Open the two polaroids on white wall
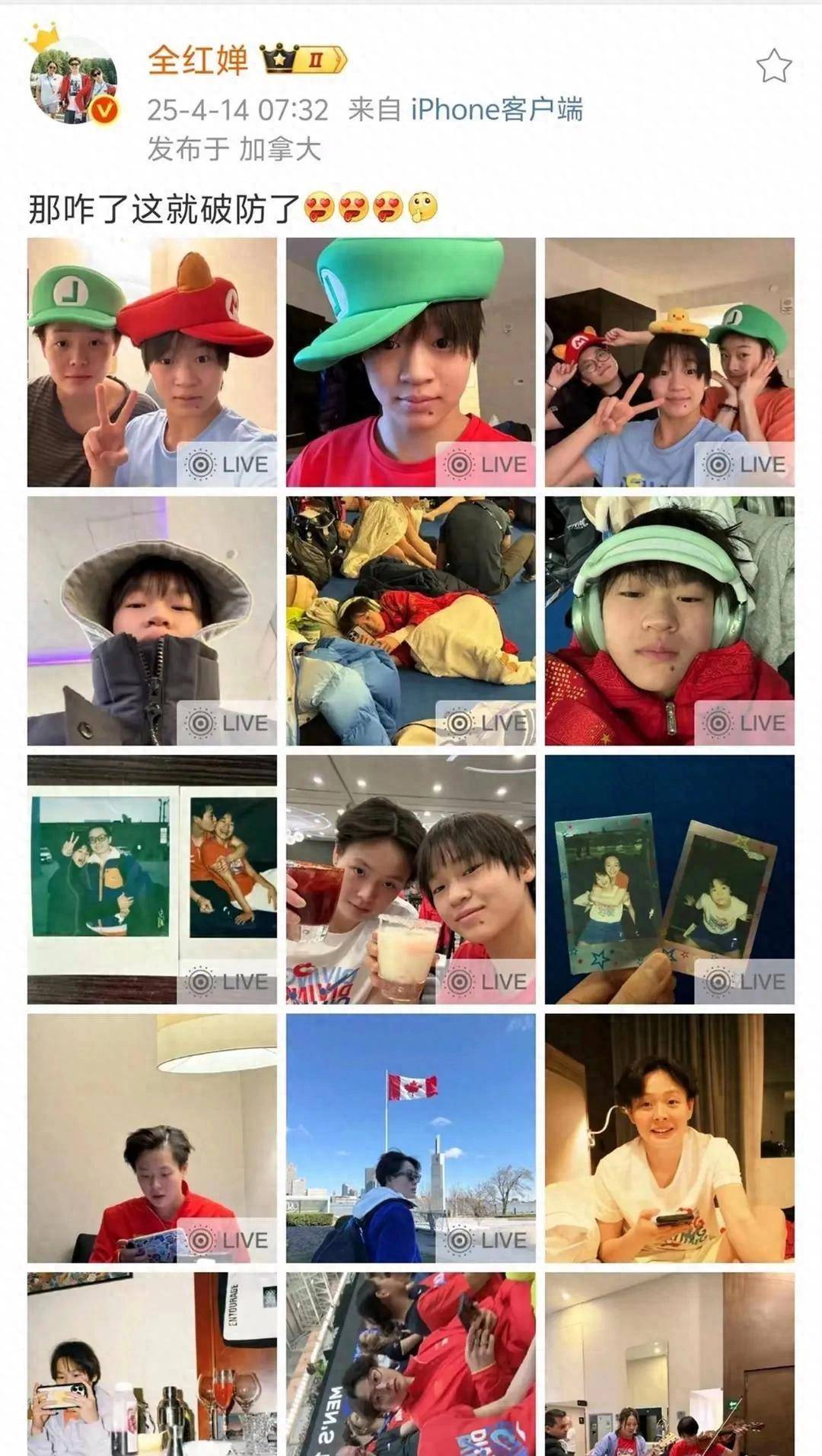Image resolution: width=822 pixels, height=1456 pixels. tap(152, 879)
